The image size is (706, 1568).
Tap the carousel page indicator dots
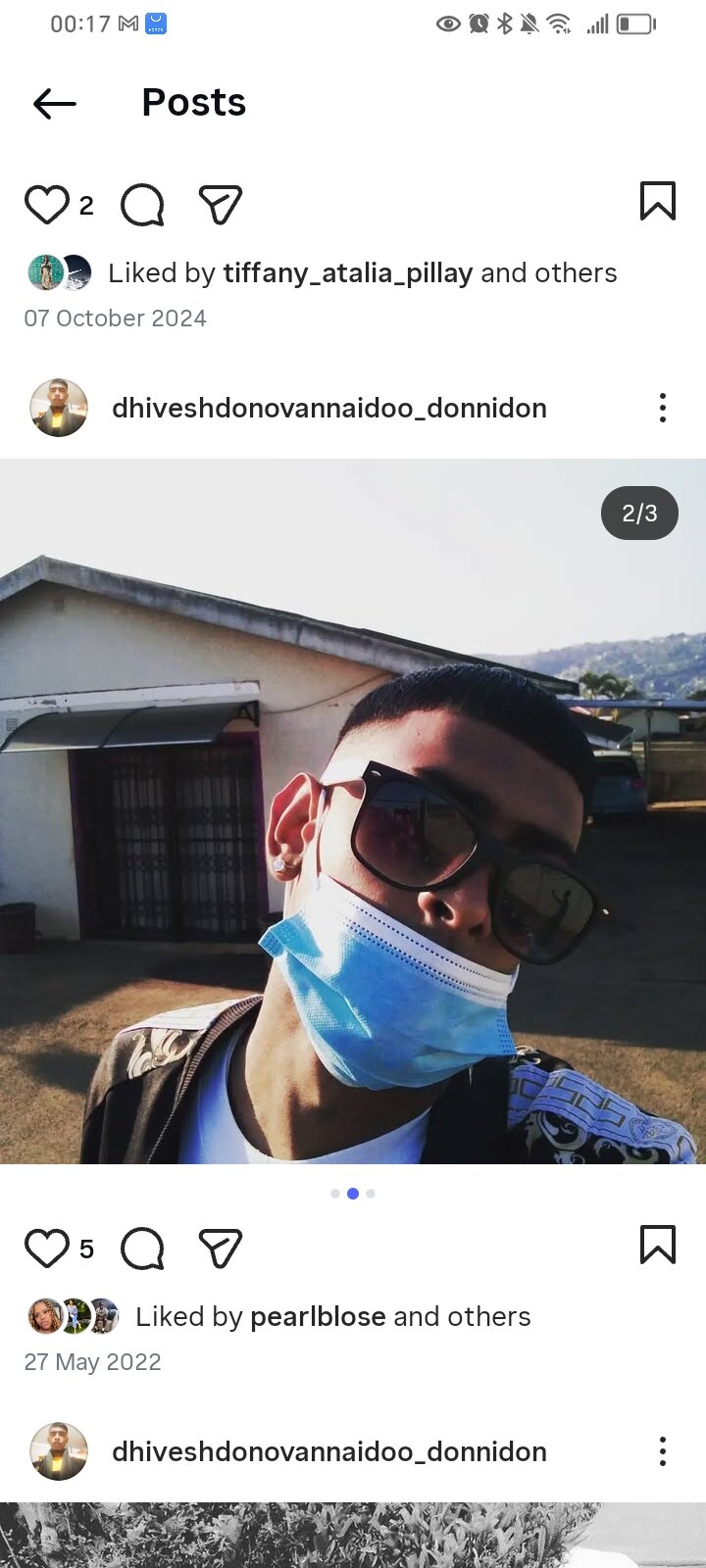pos(353,1194)
